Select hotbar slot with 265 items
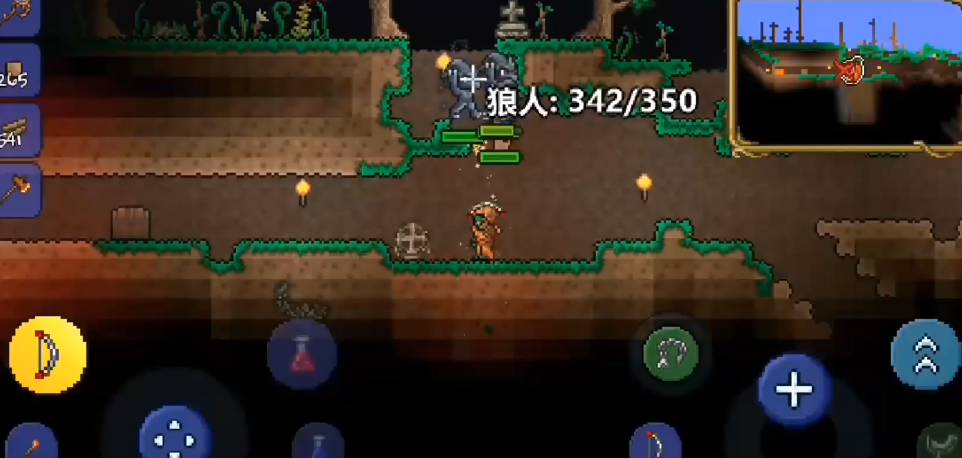 click(x=18, y=70)
